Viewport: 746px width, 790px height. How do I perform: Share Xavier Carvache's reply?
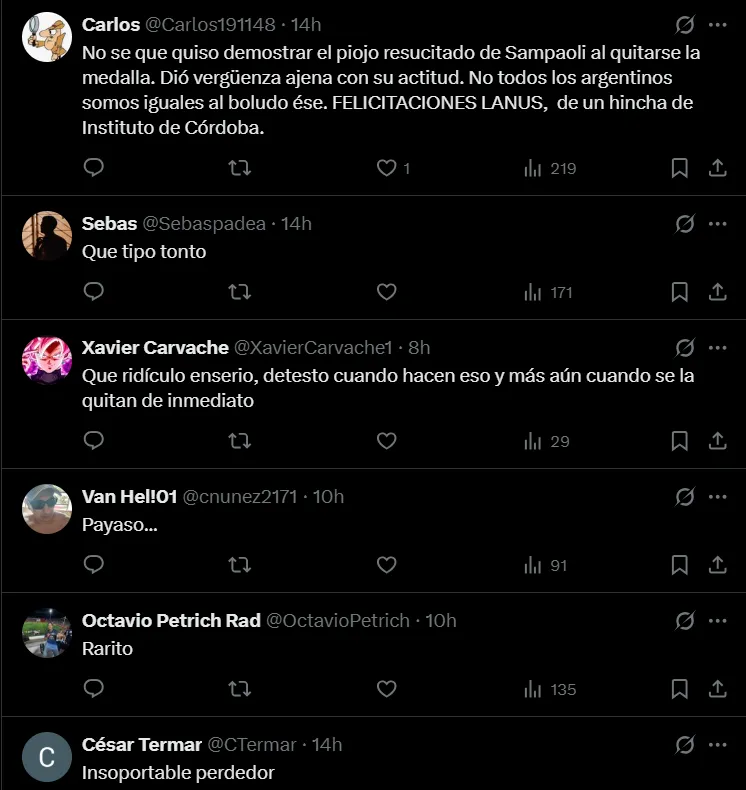tap(717, 441)
